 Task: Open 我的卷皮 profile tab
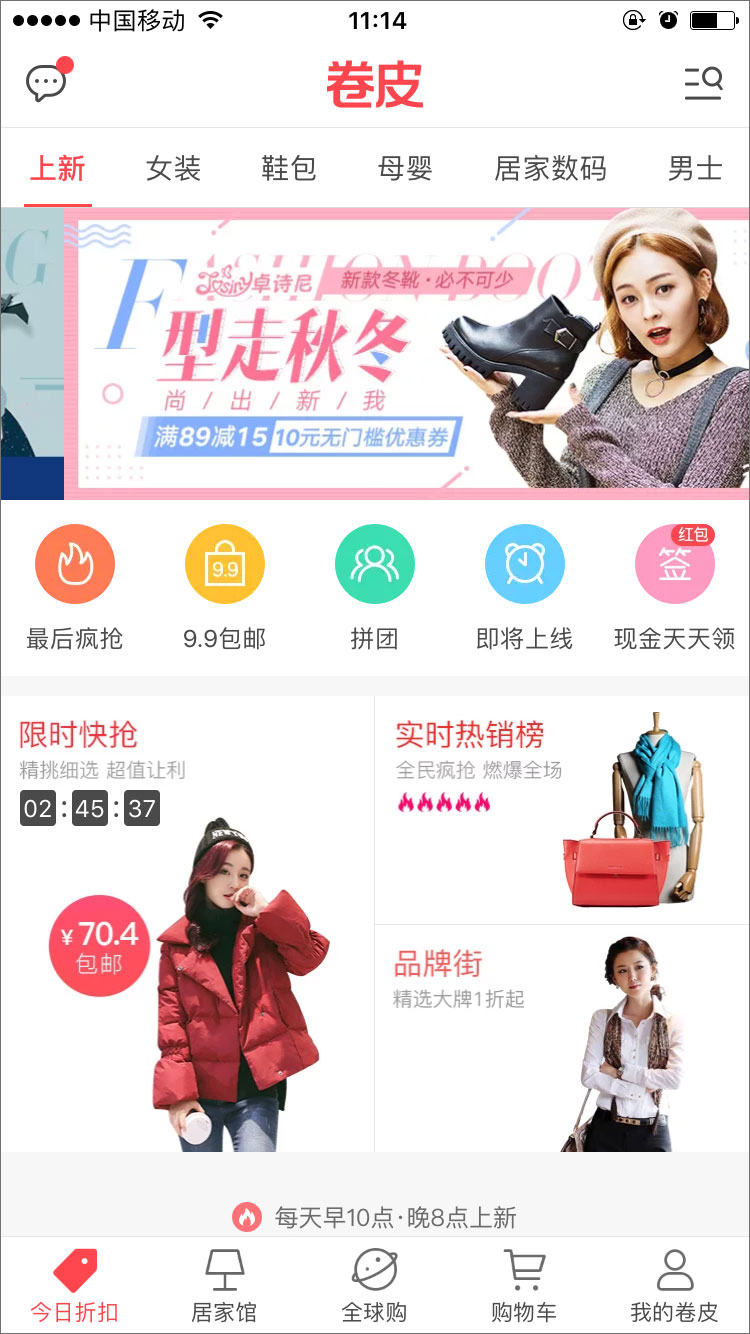coord(674,1286)
